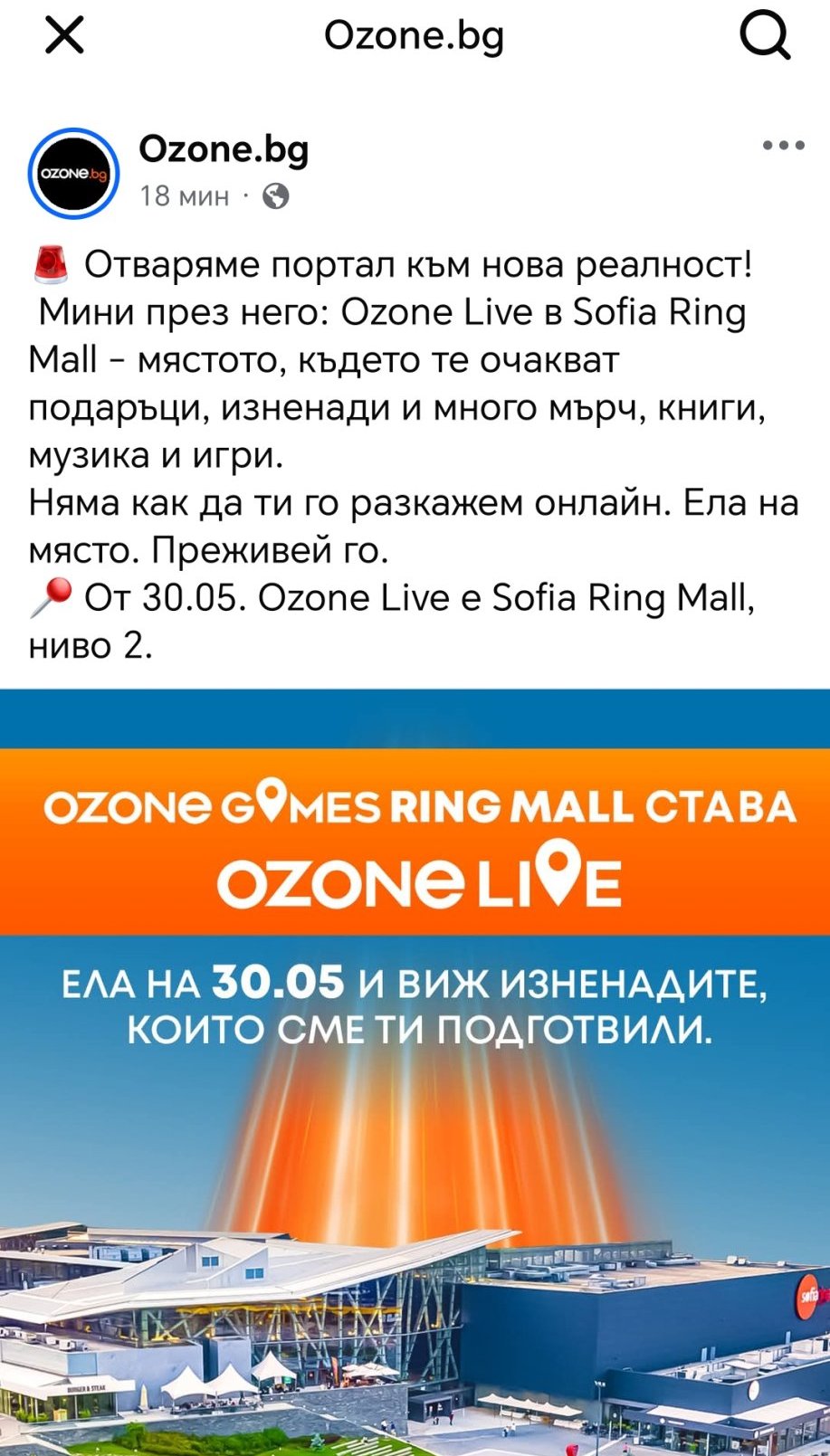Screen dimensions: 830x1456
Task: Open the Ozone.bg page name link
Action: tap(224, 149)
